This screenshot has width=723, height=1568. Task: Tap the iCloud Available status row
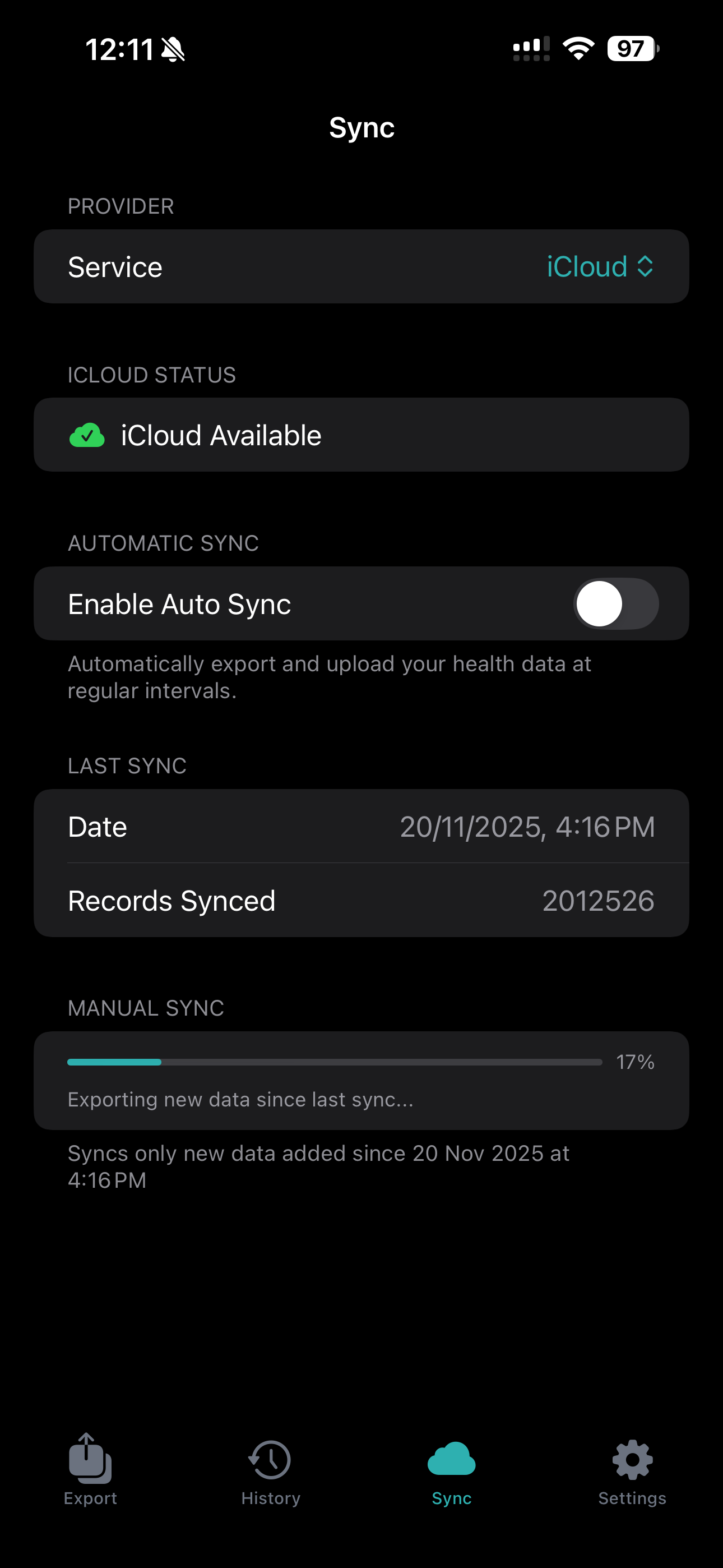(361, 435)
